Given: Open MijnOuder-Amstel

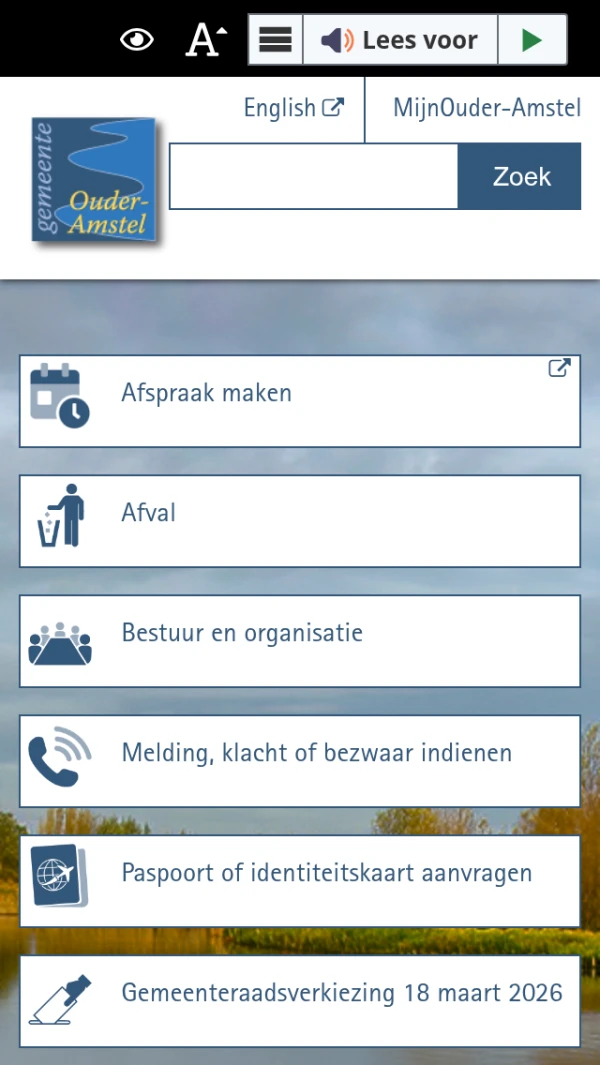Looking at the screenshot, I should coord(486,108).
